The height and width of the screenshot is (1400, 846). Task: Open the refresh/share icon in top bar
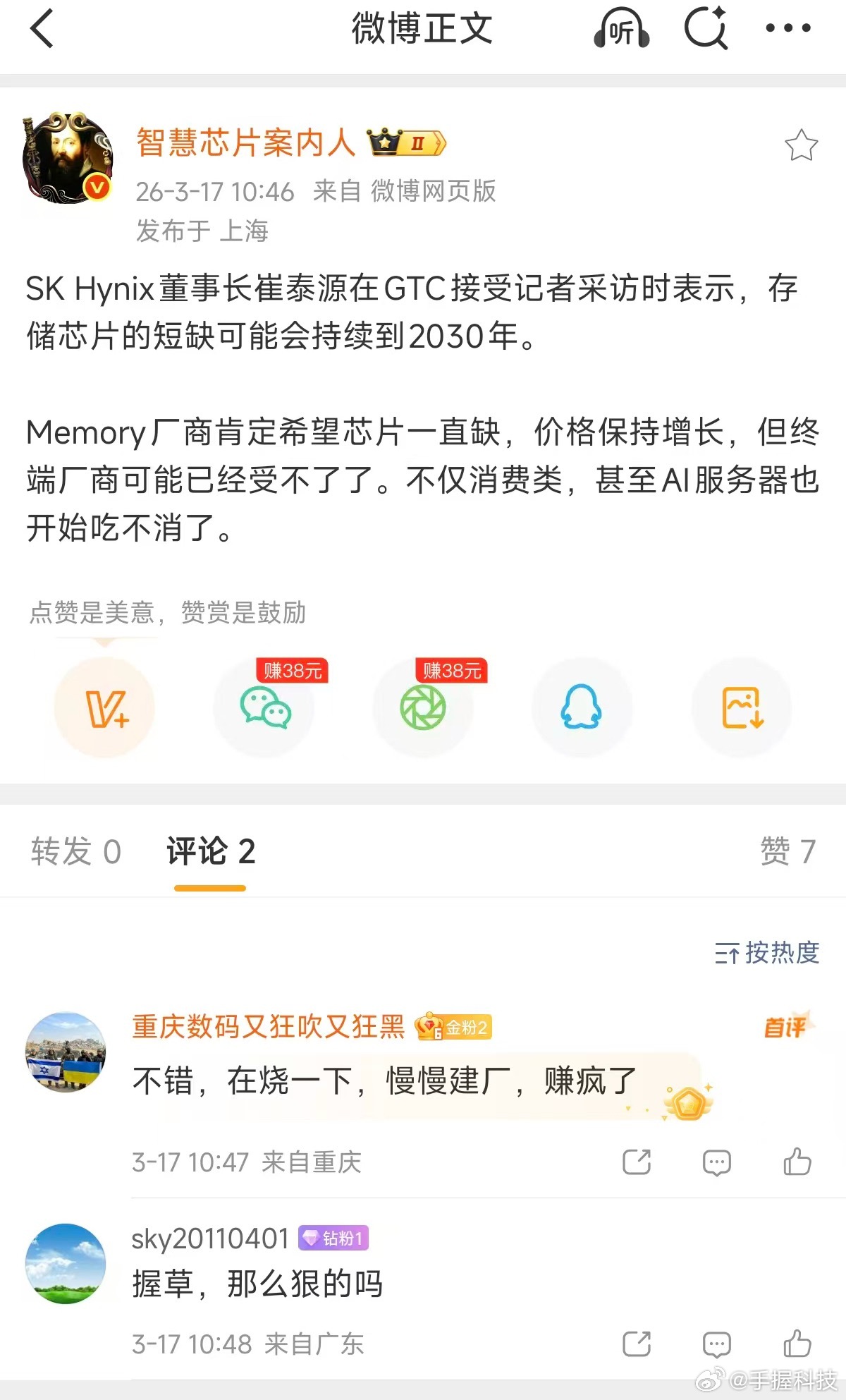pos(707,30)
